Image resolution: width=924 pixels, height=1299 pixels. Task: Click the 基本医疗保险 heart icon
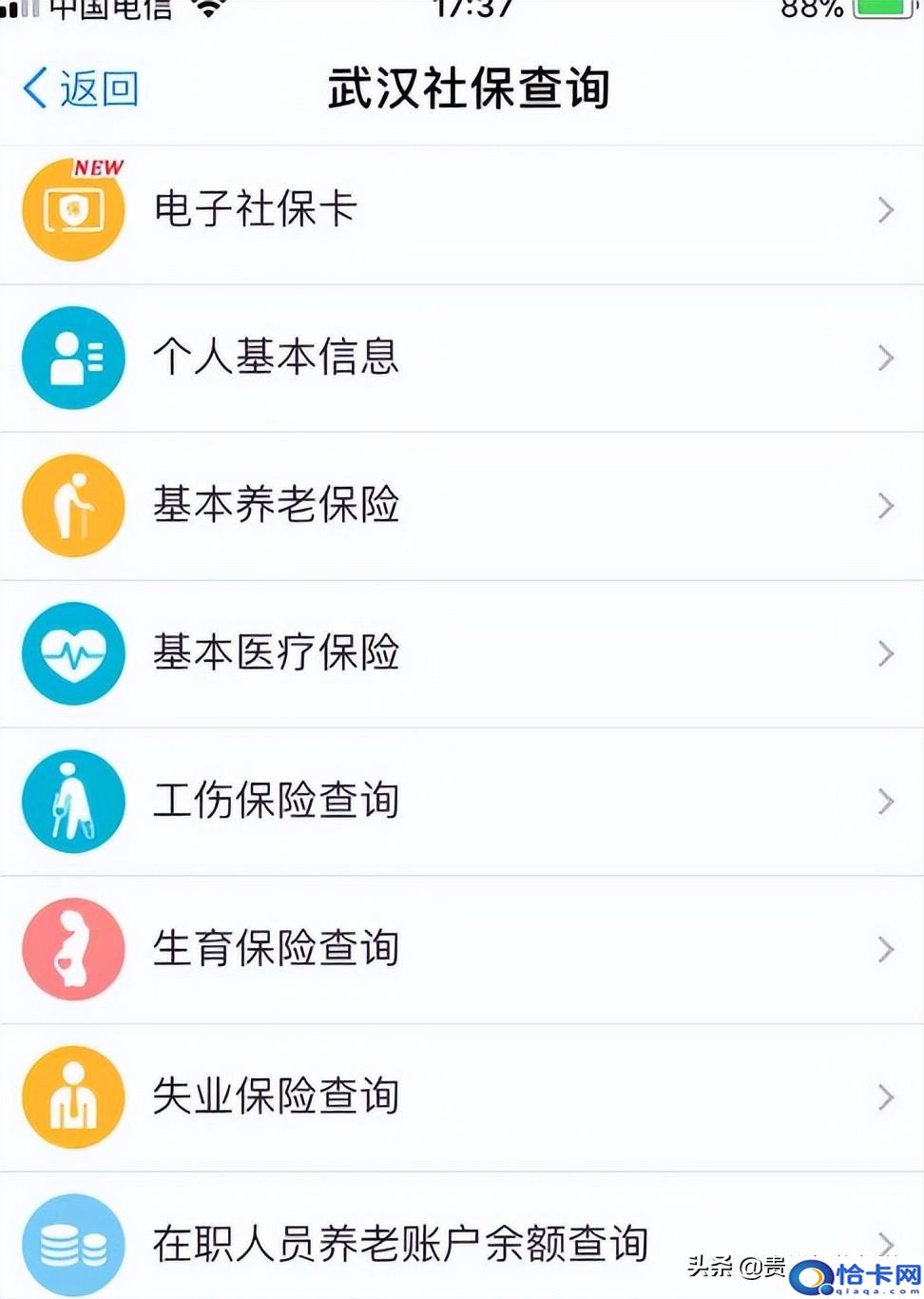73,654
